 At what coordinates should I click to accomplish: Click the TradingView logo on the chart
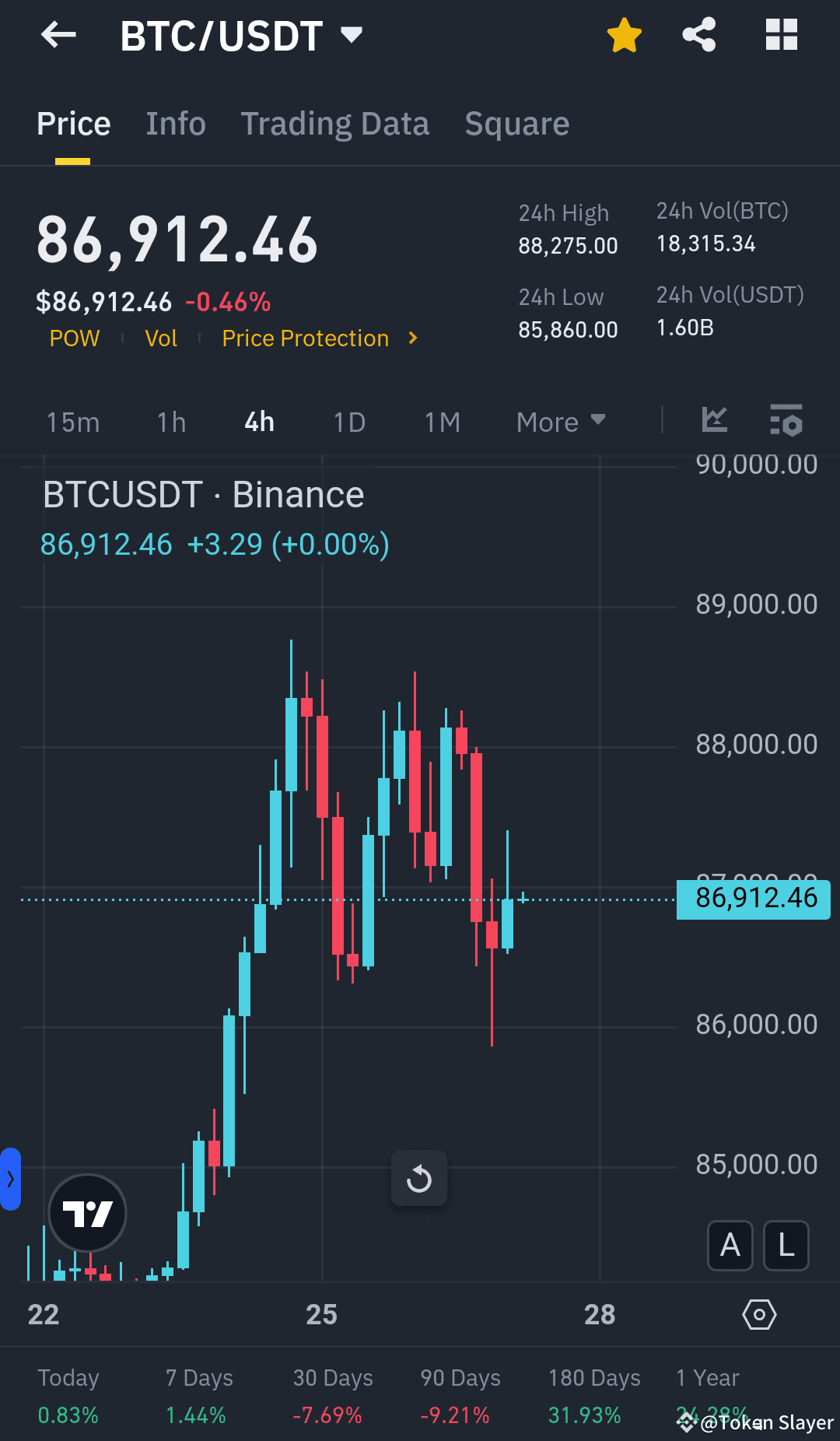click(87, 1212)
